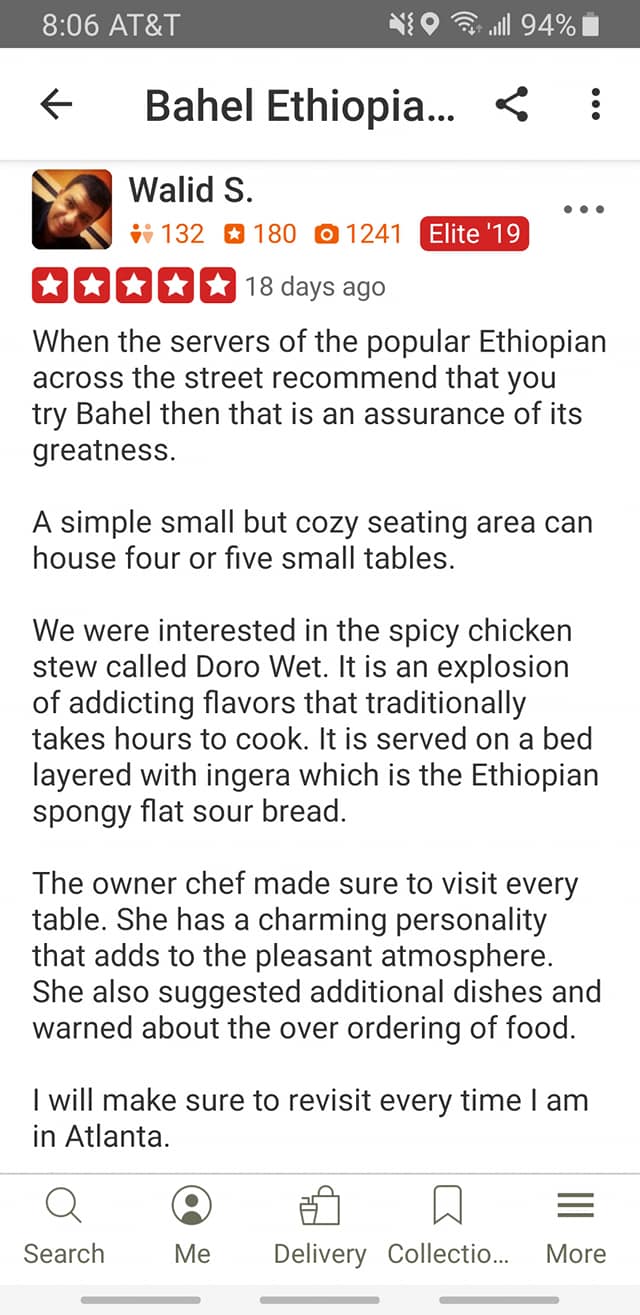Go back using the arrow in the app bar
Viewport: 640px width, 1315px height.
coord(57,104)
